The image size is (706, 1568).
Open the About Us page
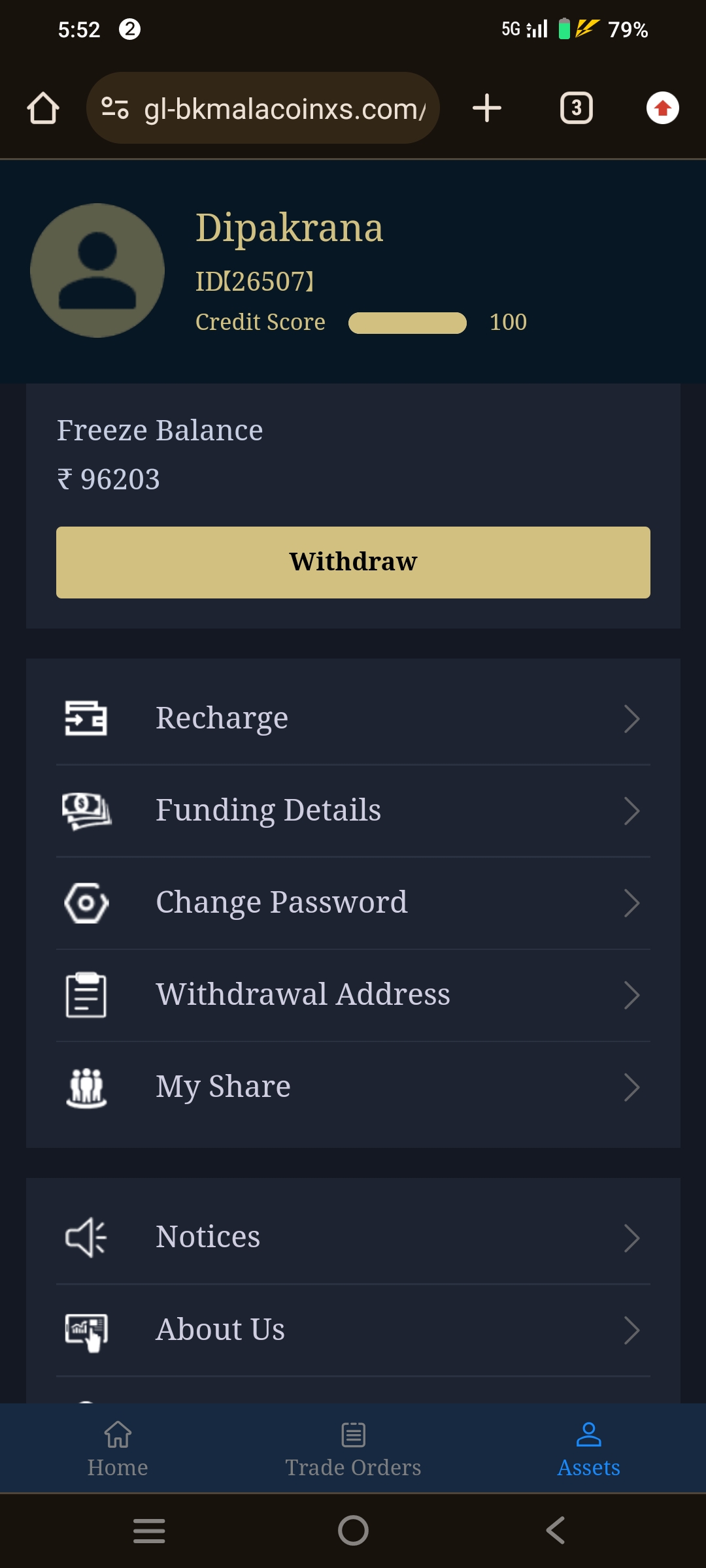[353, 1330]
